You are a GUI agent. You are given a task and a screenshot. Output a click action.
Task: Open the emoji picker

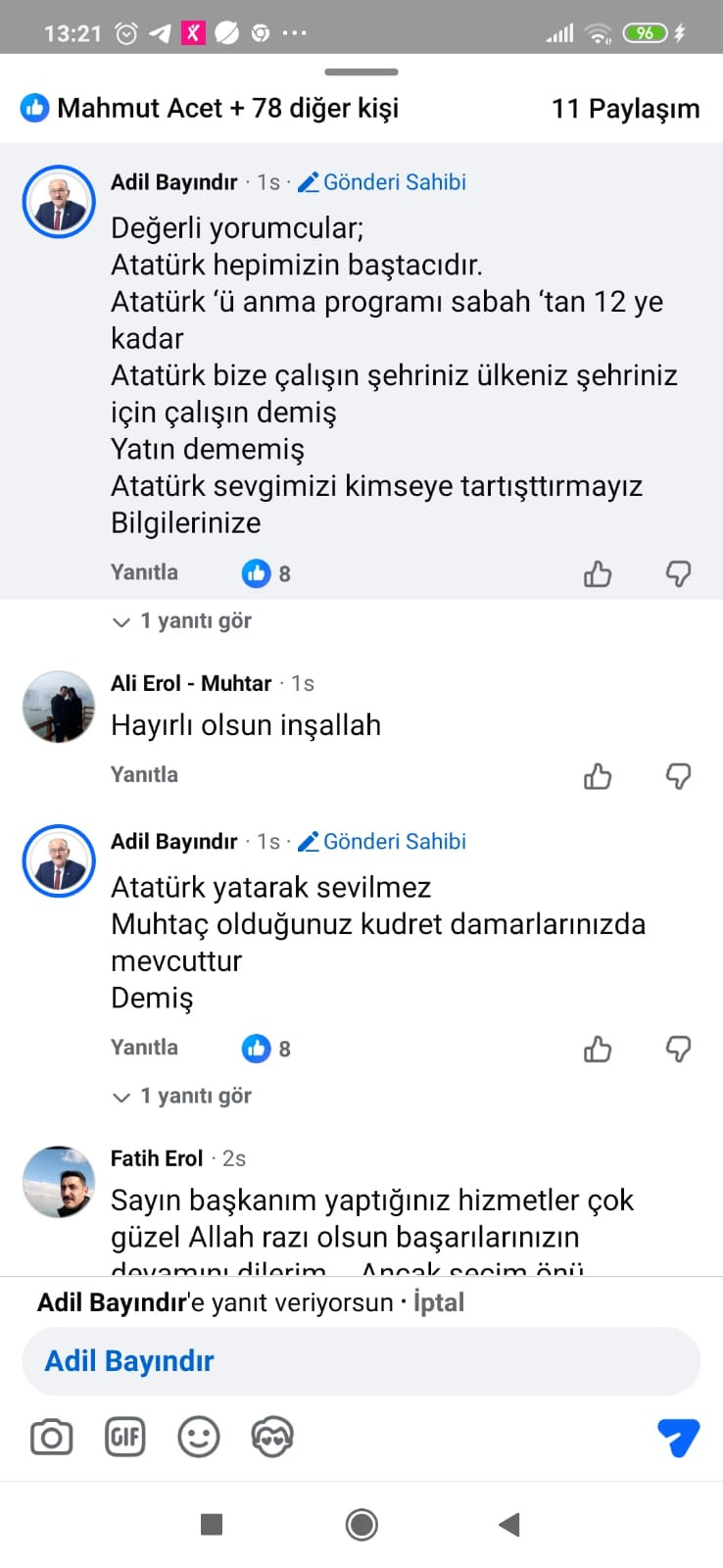tap(198, 1438)
